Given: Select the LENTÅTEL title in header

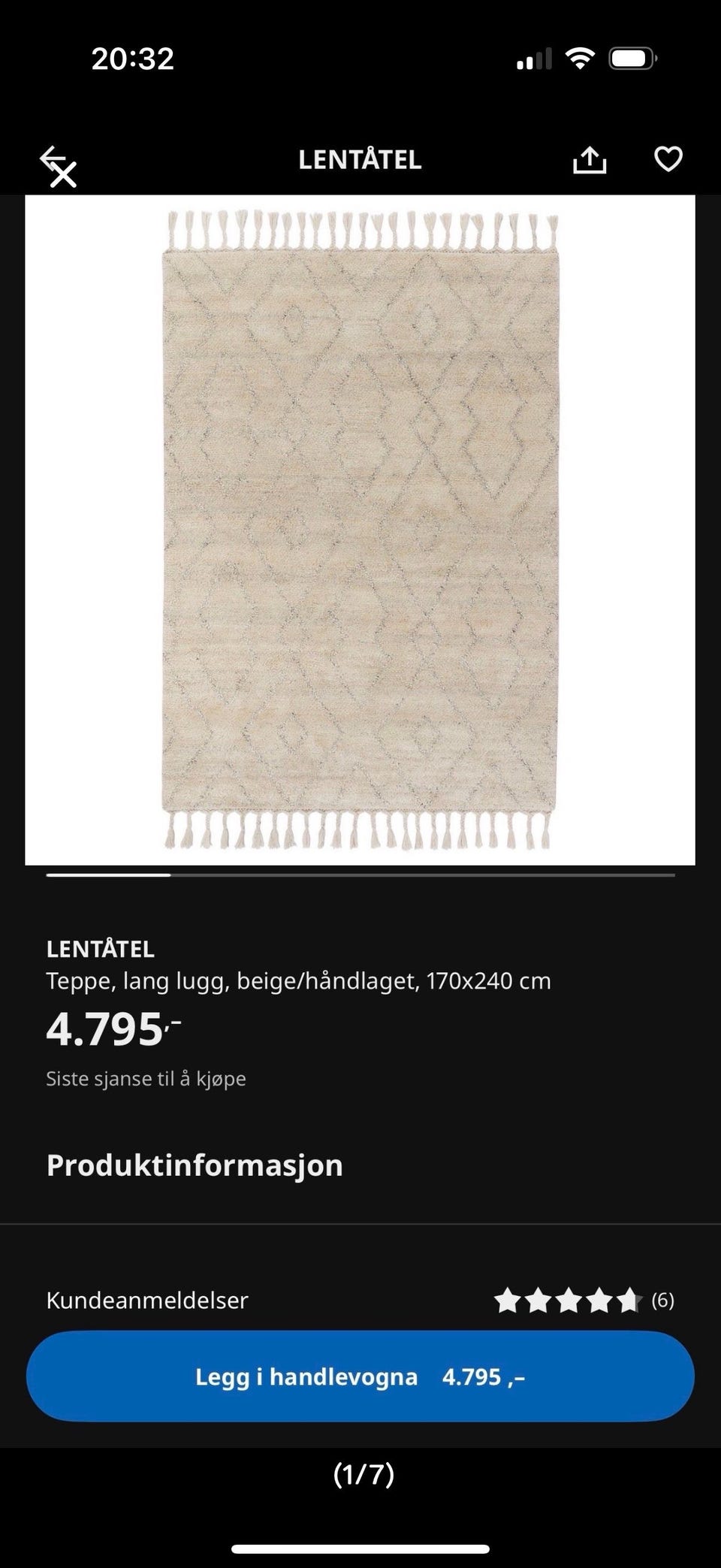Looking at the screenshot, I should (x=360, y=159).
